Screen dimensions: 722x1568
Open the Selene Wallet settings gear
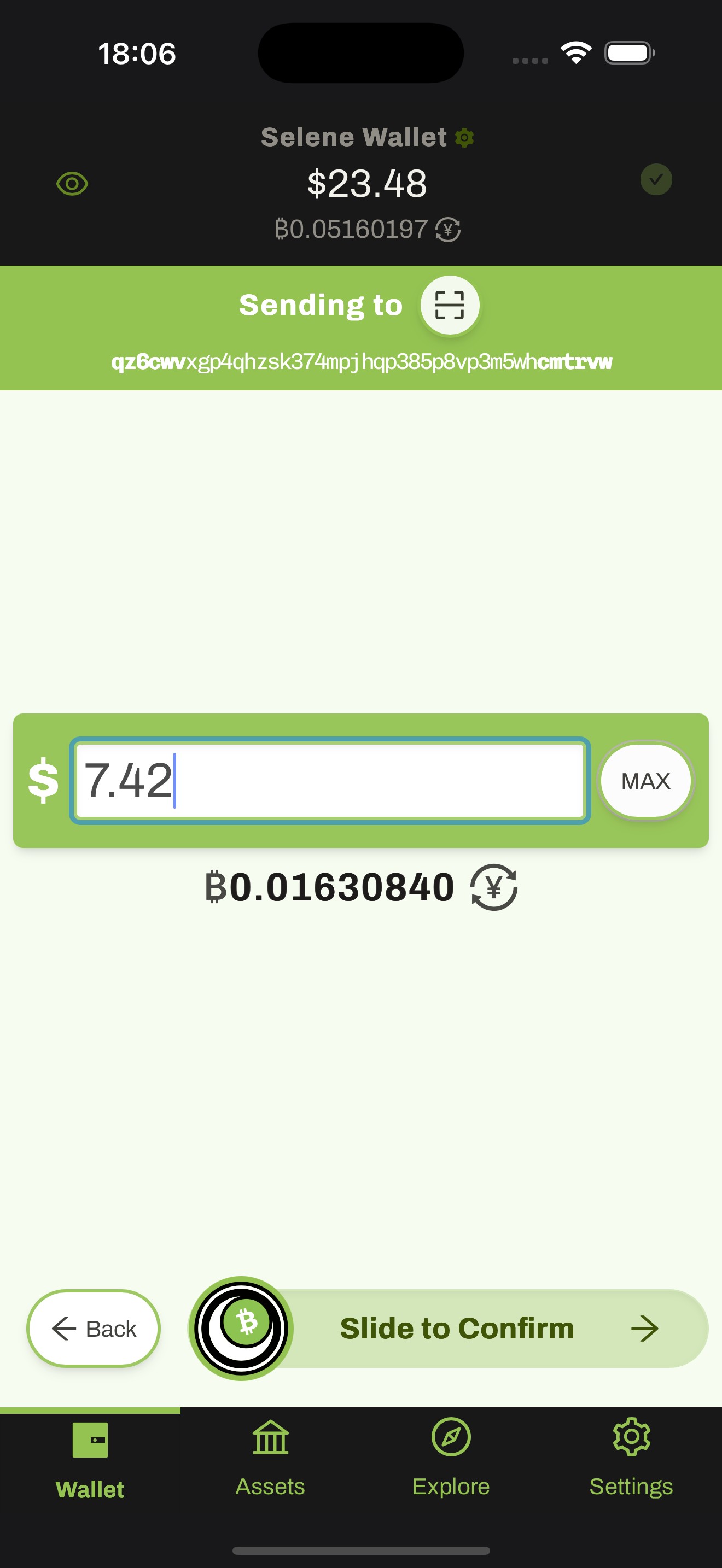click(464, 137)
